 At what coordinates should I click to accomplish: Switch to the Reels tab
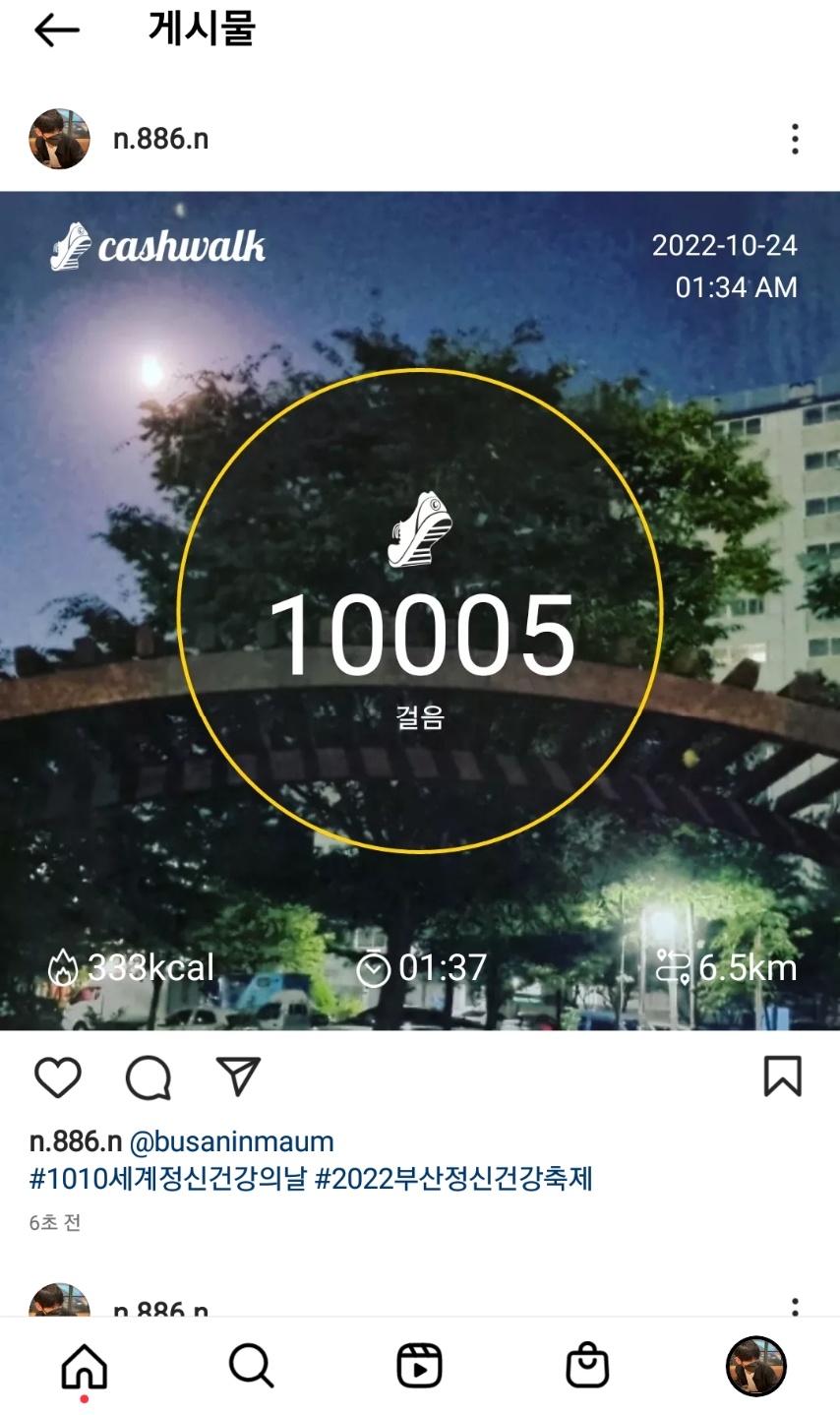[x=419, y=1366]
